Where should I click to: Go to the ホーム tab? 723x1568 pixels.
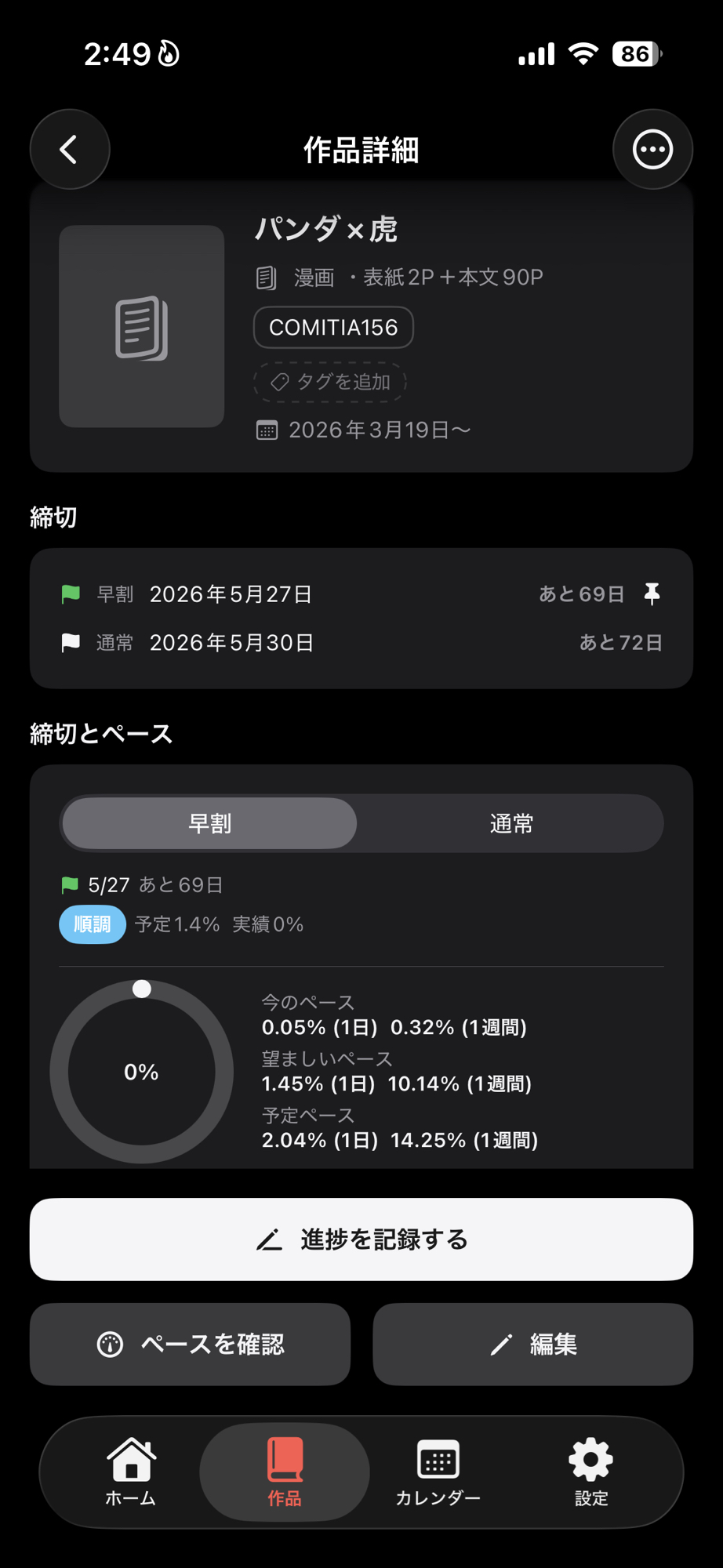tap(131, 1472)
